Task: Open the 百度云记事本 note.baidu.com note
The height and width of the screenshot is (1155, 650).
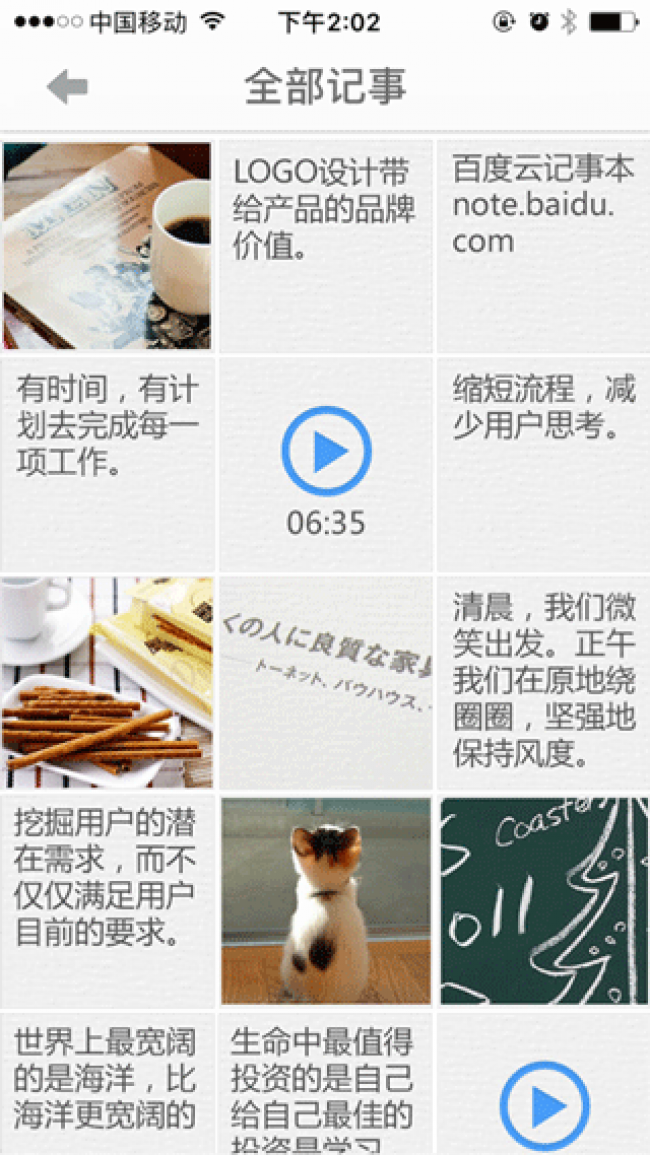Action: pyautogui.click(x=543, y=246)
